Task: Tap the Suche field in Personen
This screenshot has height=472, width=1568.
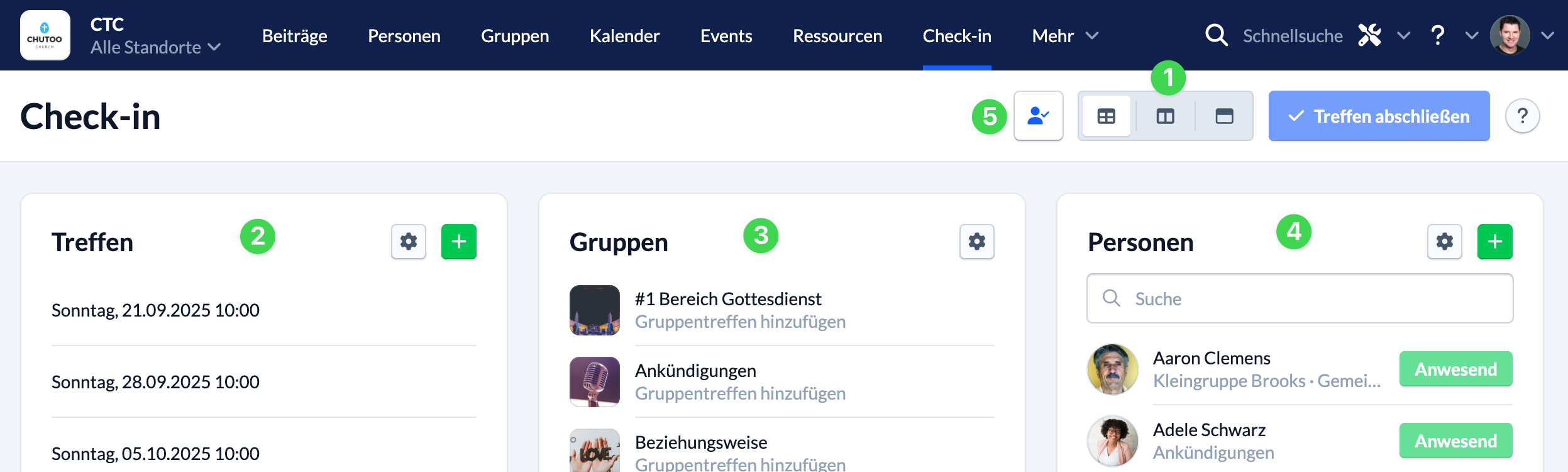Action: (1300, 298)
